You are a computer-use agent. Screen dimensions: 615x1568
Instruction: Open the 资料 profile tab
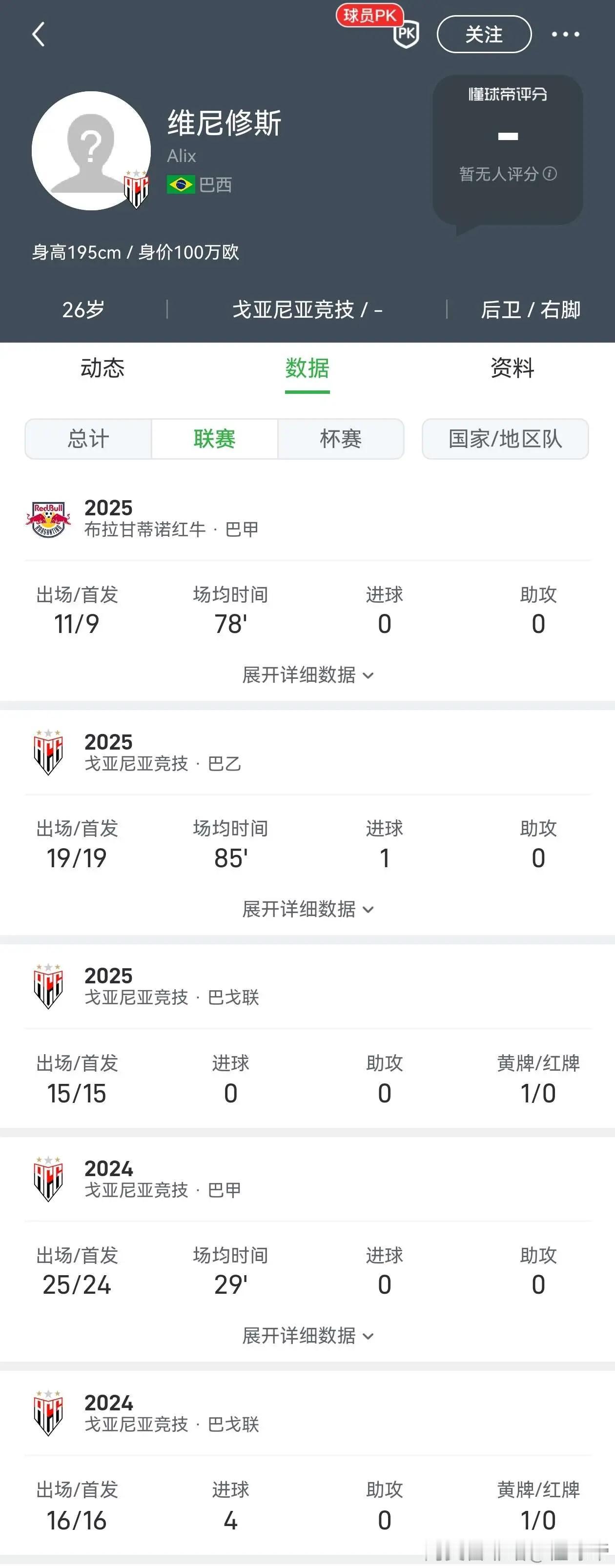(x=510, y=369)
